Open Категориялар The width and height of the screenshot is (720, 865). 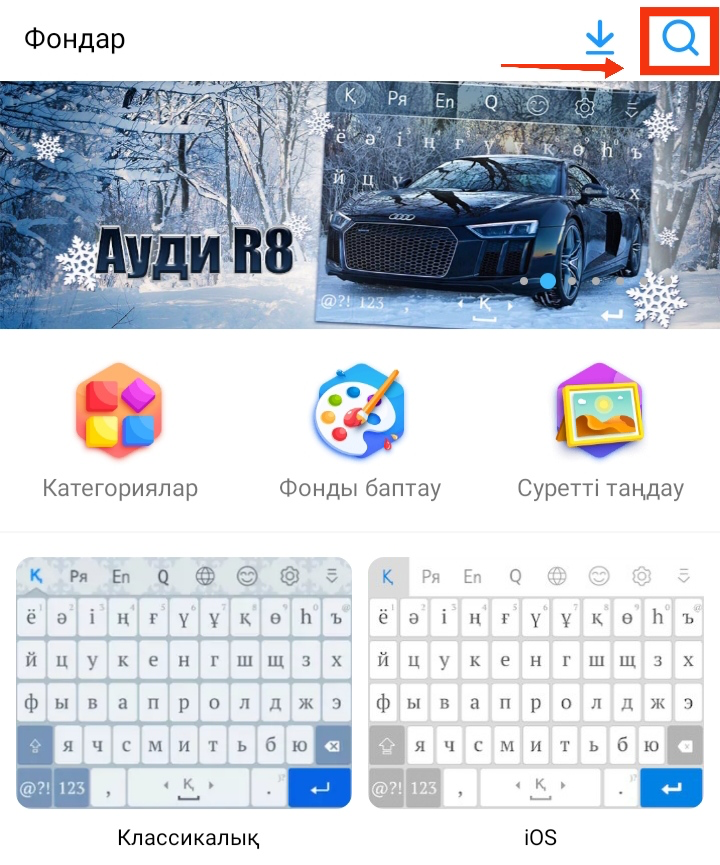coord(120,432)
